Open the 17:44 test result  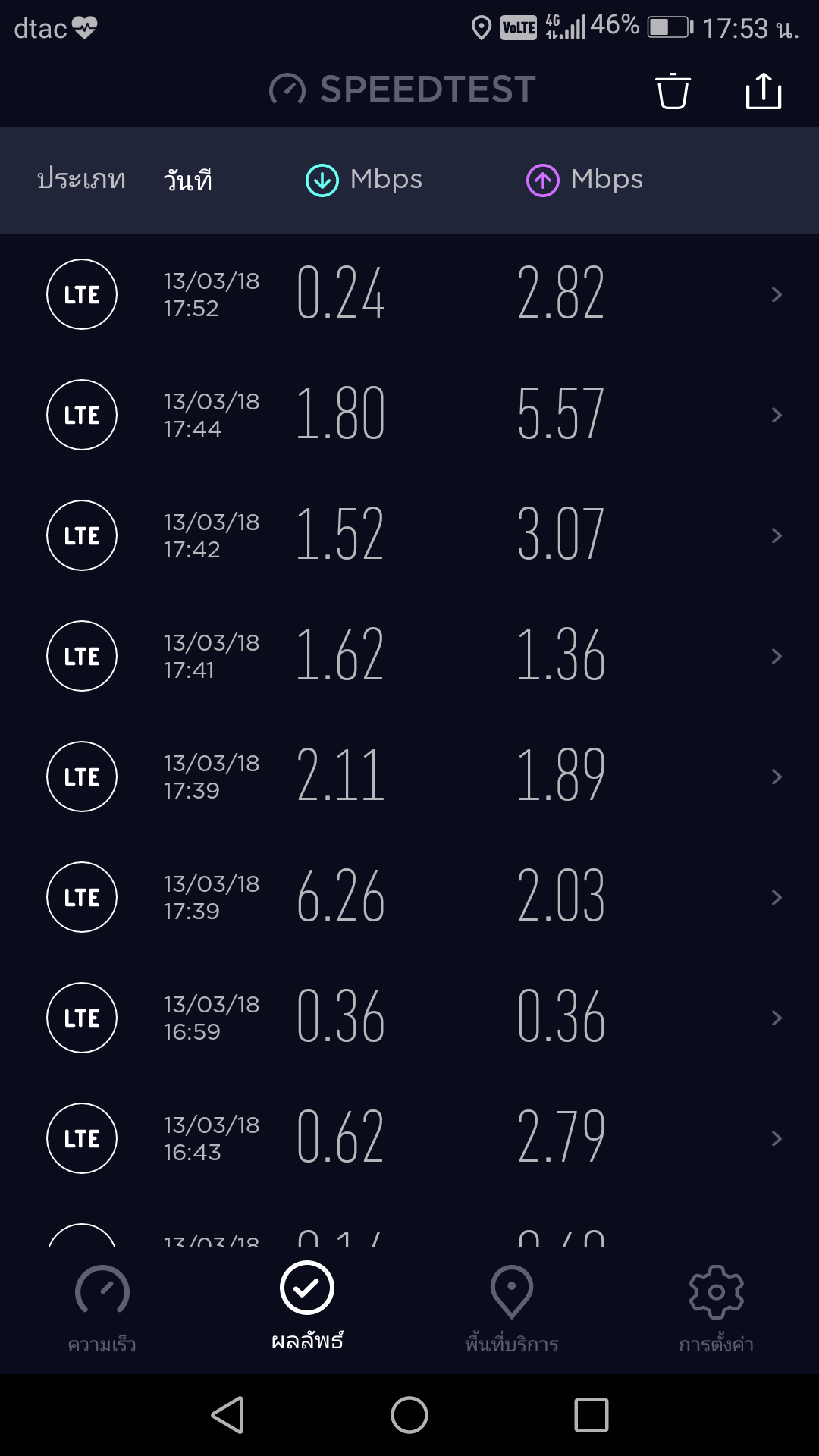pyautogui.click(x=409, y=415)
